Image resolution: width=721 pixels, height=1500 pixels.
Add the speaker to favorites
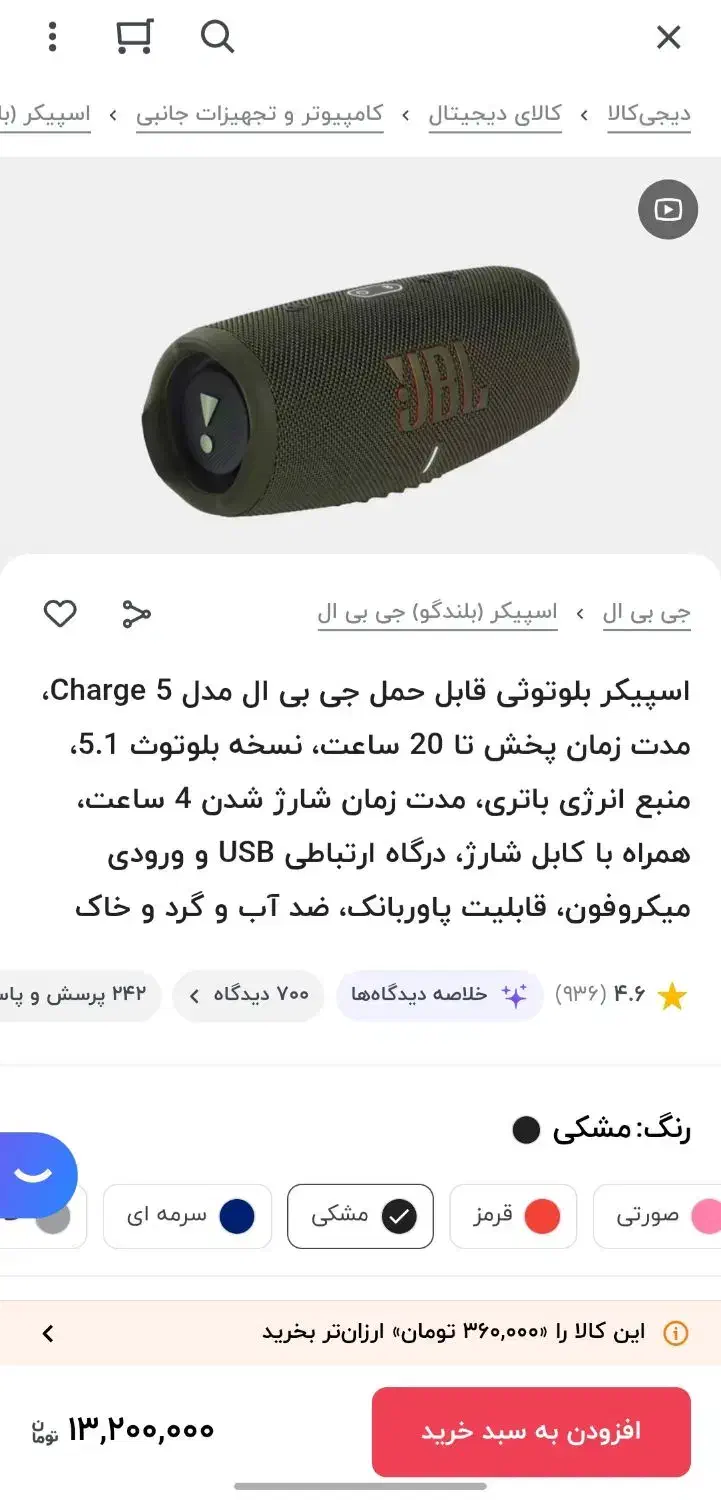[60, 613]
